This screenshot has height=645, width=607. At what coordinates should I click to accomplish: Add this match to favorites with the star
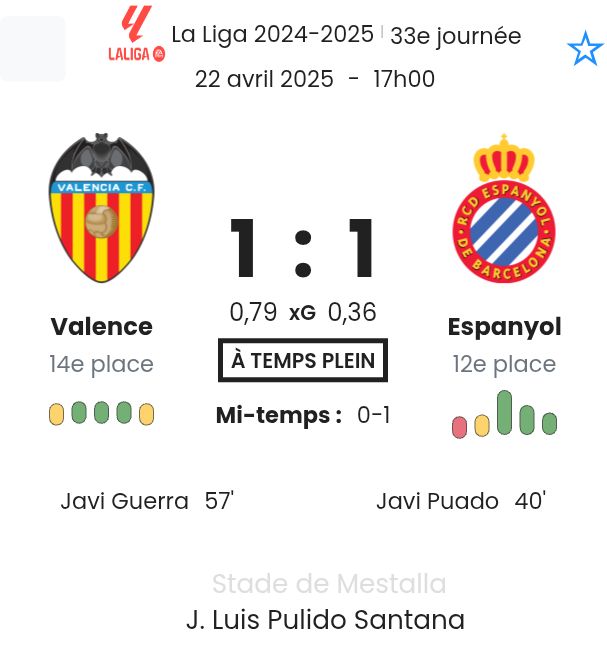585,49
